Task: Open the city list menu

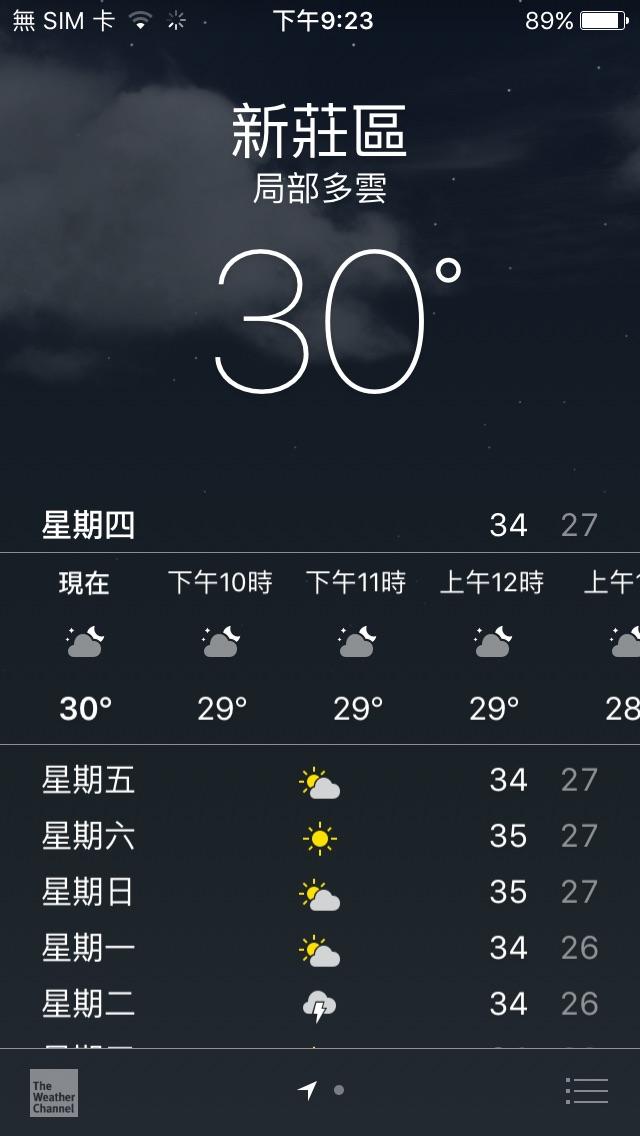Action: coord(586,1090)
